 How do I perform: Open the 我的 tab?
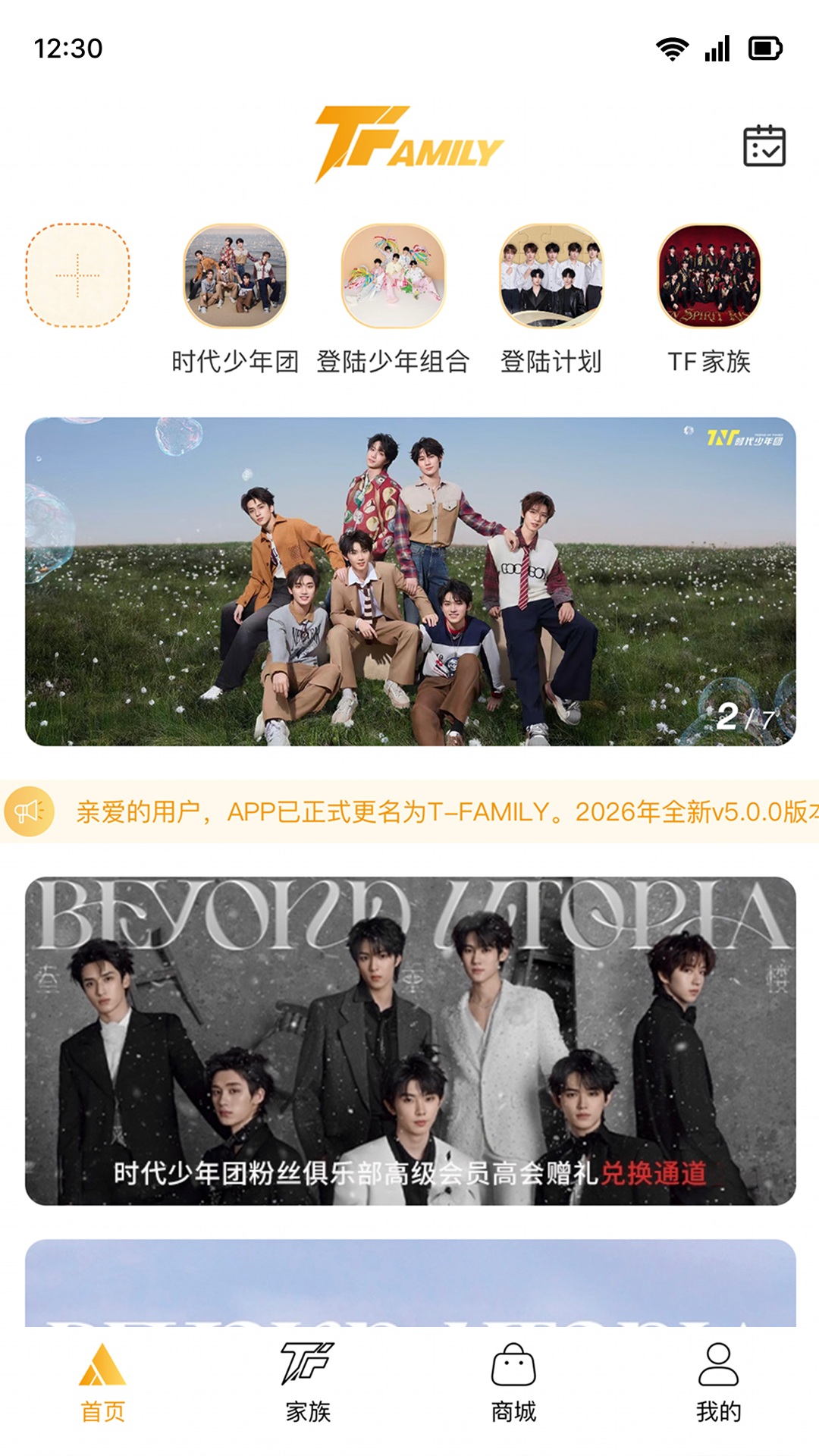(718, 1382)
